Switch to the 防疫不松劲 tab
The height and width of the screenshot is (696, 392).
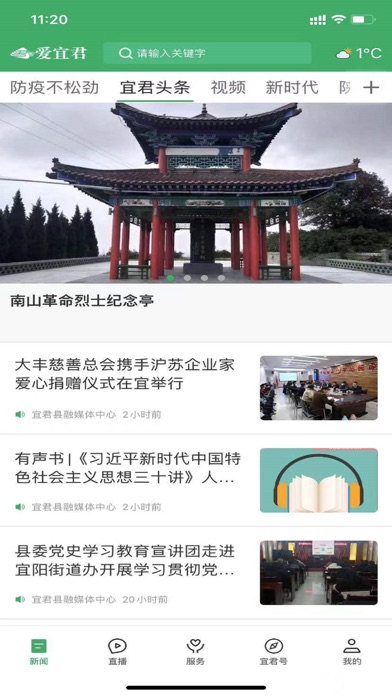(x=54, y=87)
